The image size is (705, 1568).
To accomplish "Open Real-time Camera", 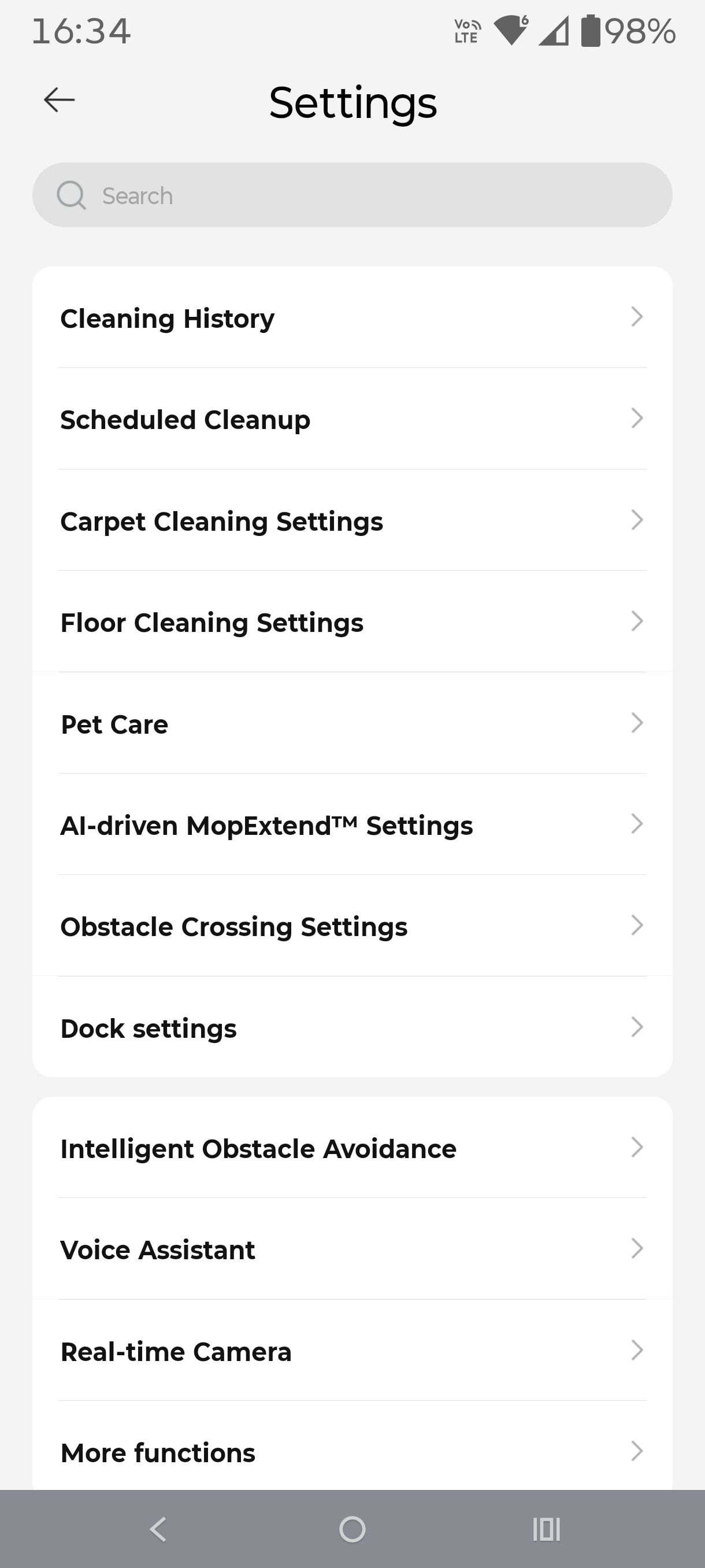I will [351, 1351].
